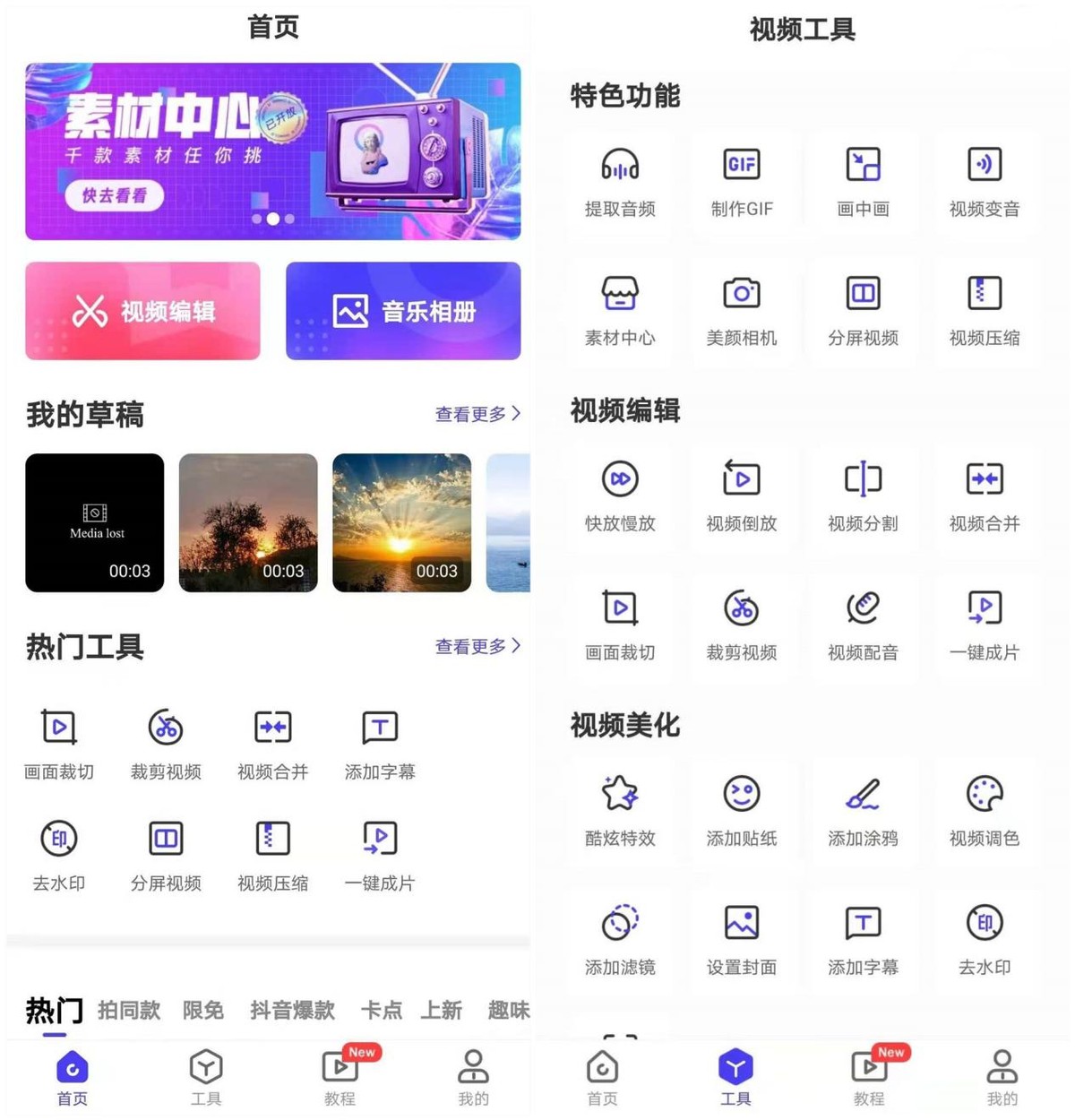Open the 音乐相册 music album feature

pyautogui.click(x=402, y=311)
